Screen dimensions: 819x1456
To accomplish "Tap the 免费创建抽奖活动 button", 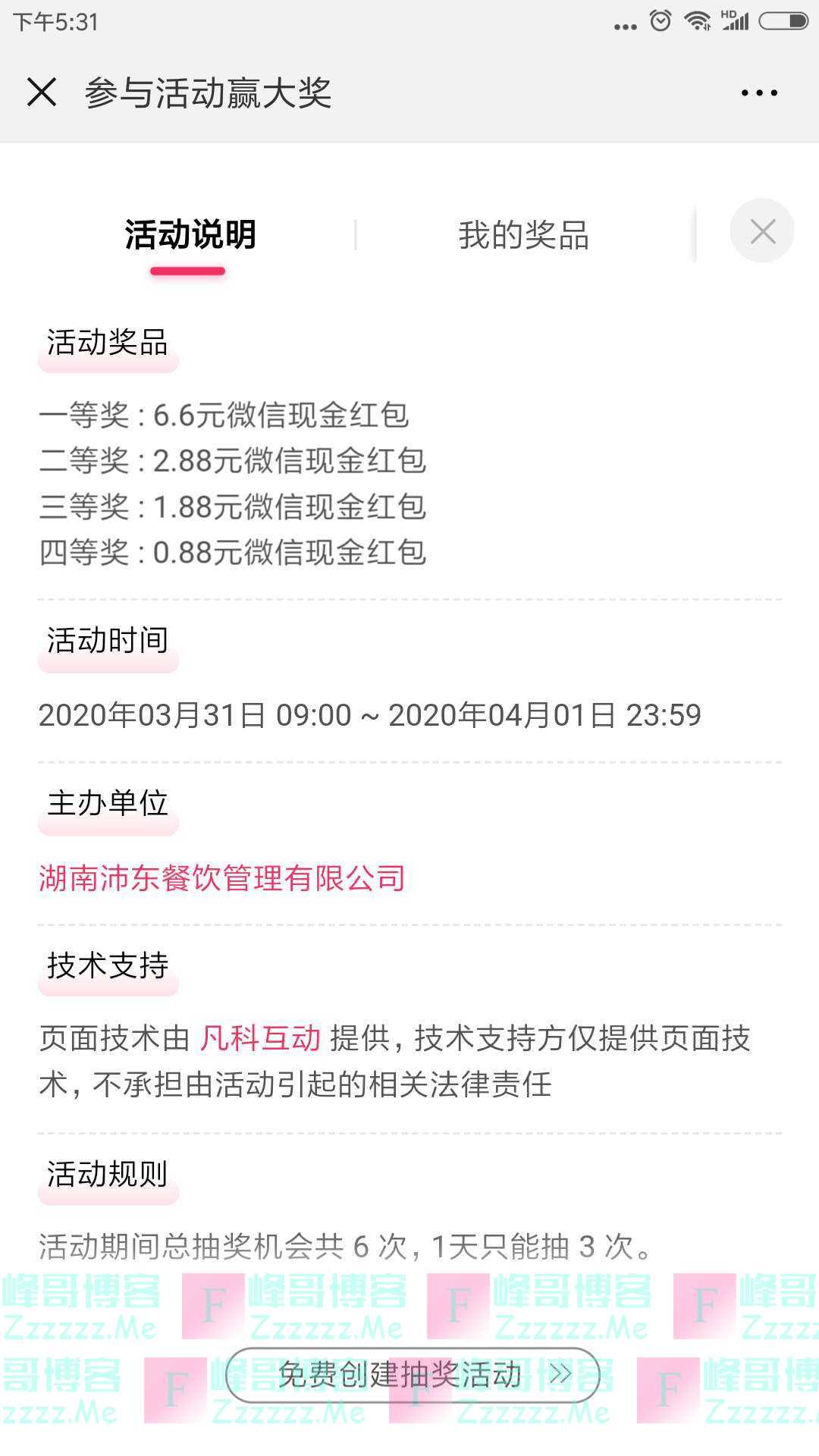I will pos(413,1374).
